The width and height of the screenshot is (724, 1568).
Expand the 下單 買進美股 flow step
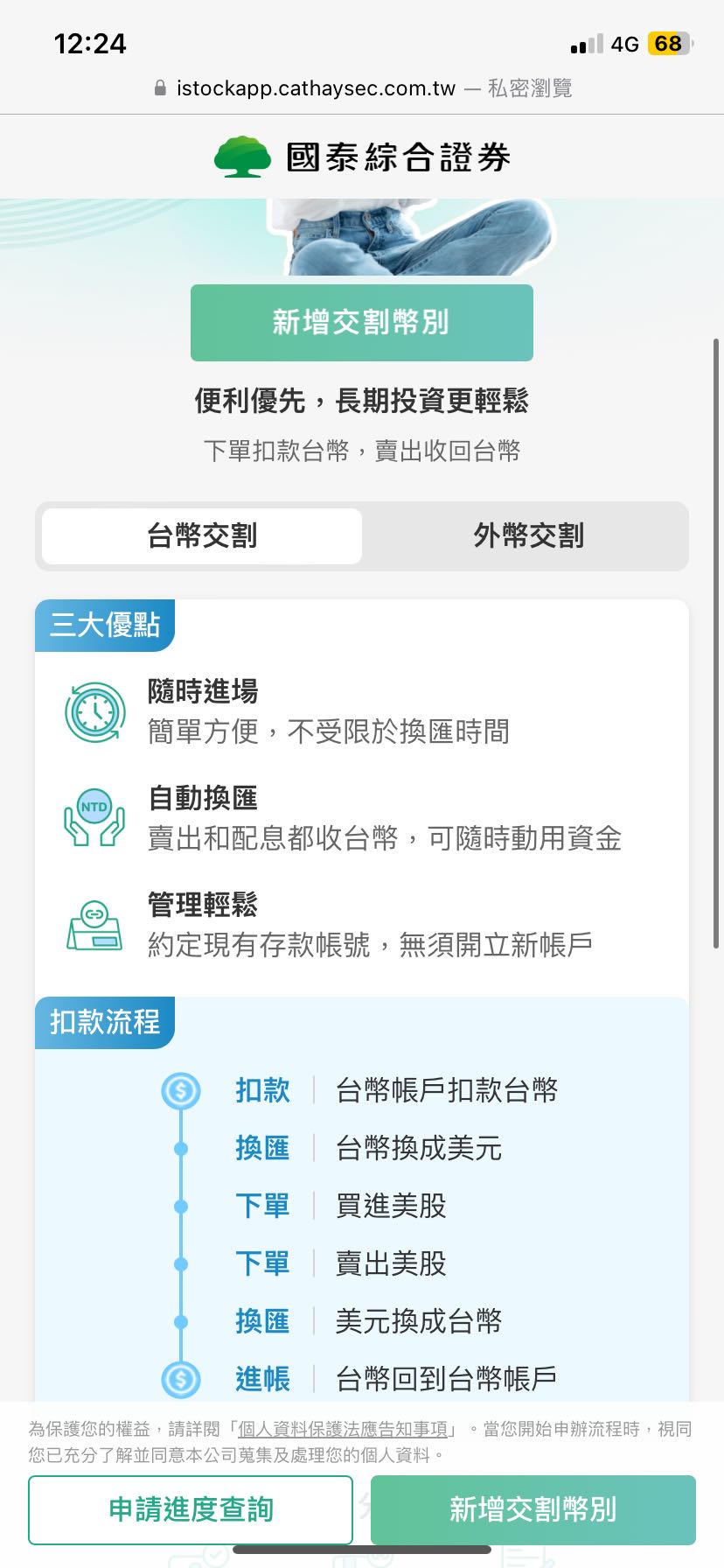[x=263, y=1206]
